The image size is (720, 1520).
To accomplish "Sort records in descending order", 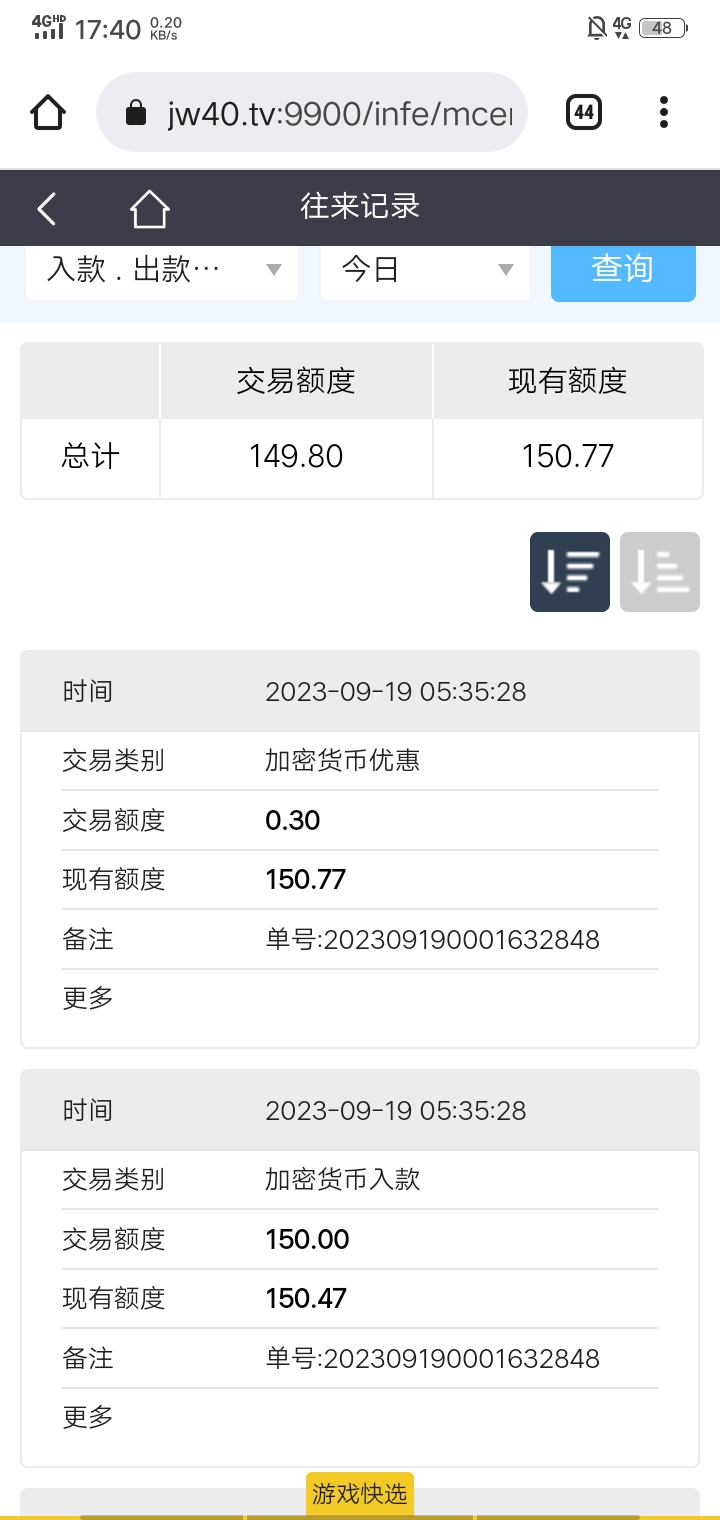I will [570, 572].
